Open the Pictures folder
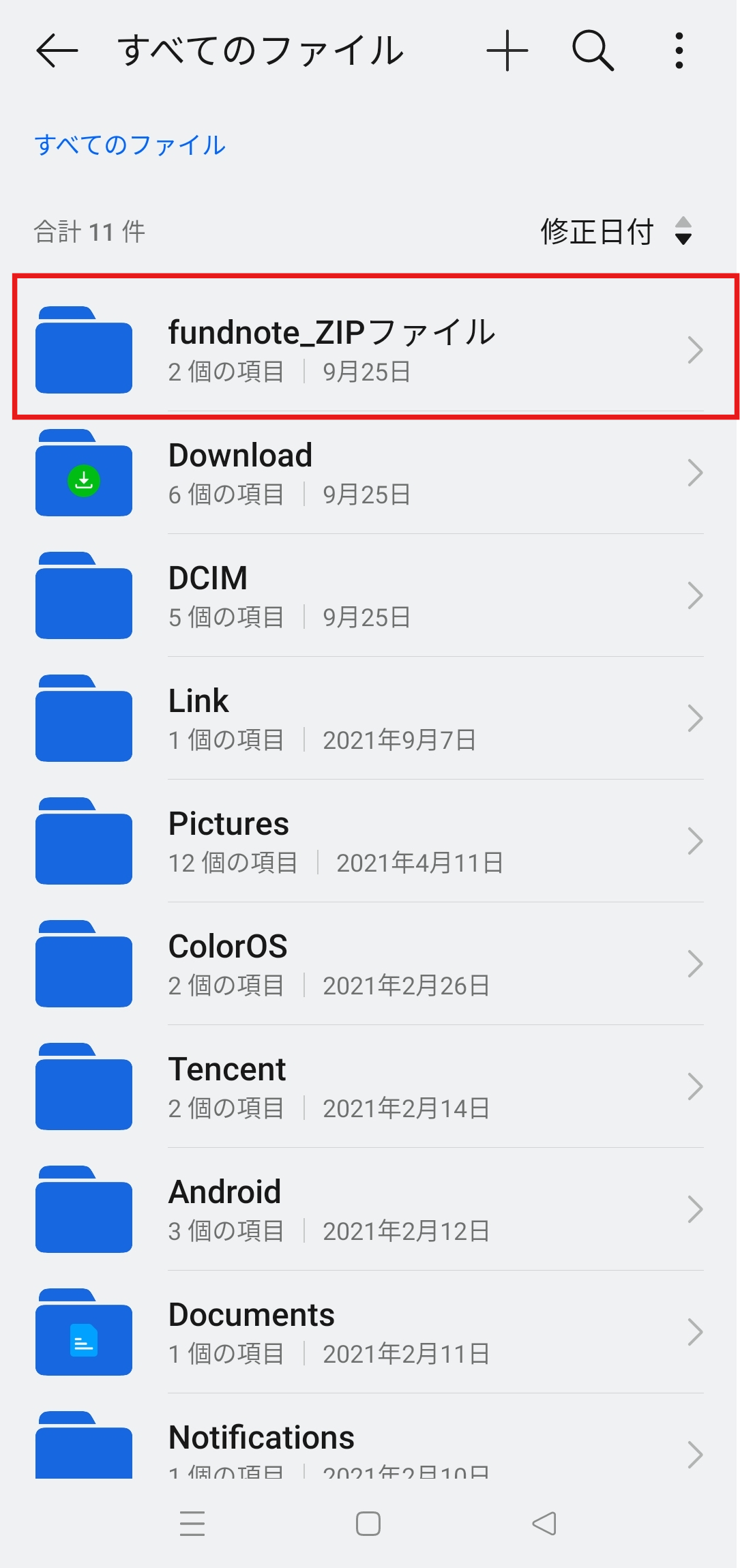The image size is (740, 1568). pos(368,841)
